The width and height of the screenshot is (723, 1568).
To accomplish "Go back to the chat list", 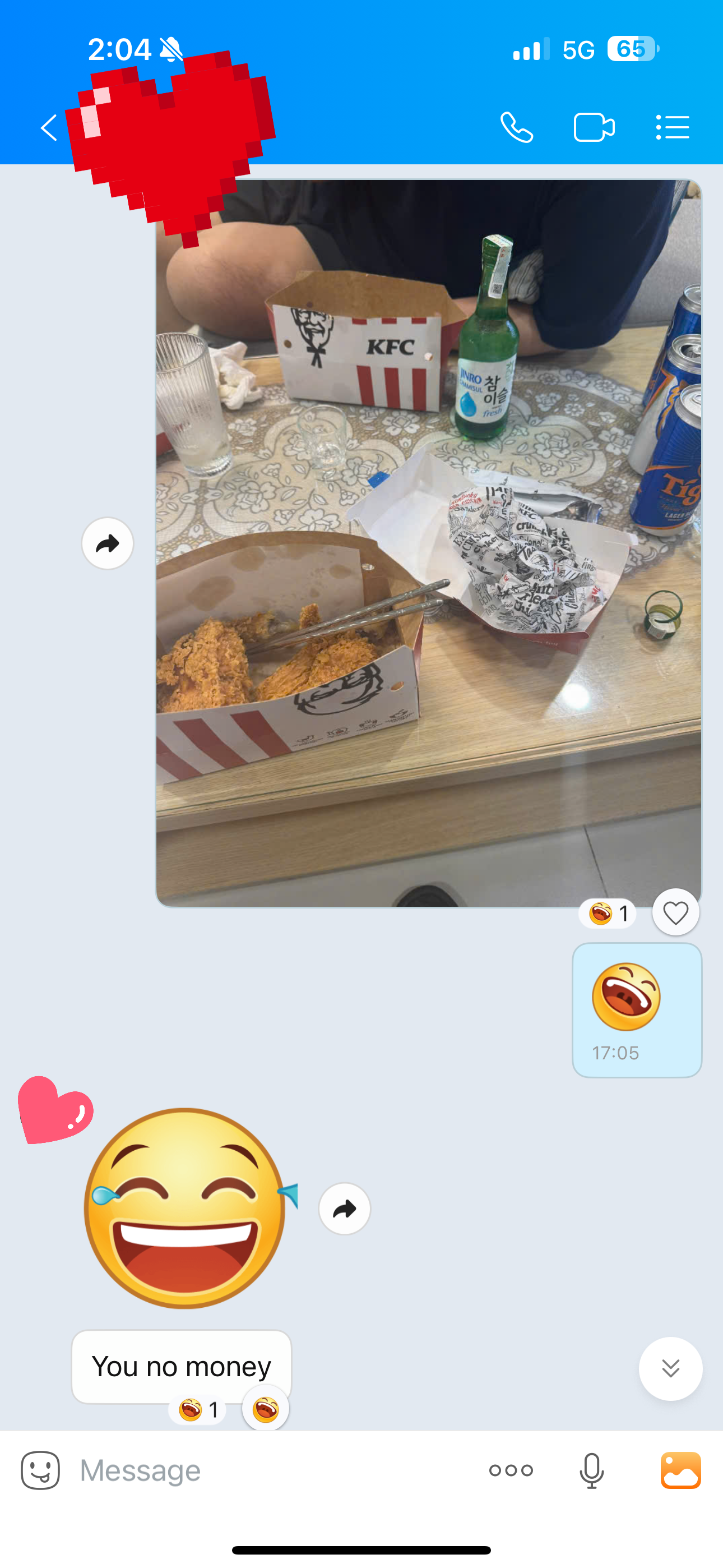I will click(49, 128).
